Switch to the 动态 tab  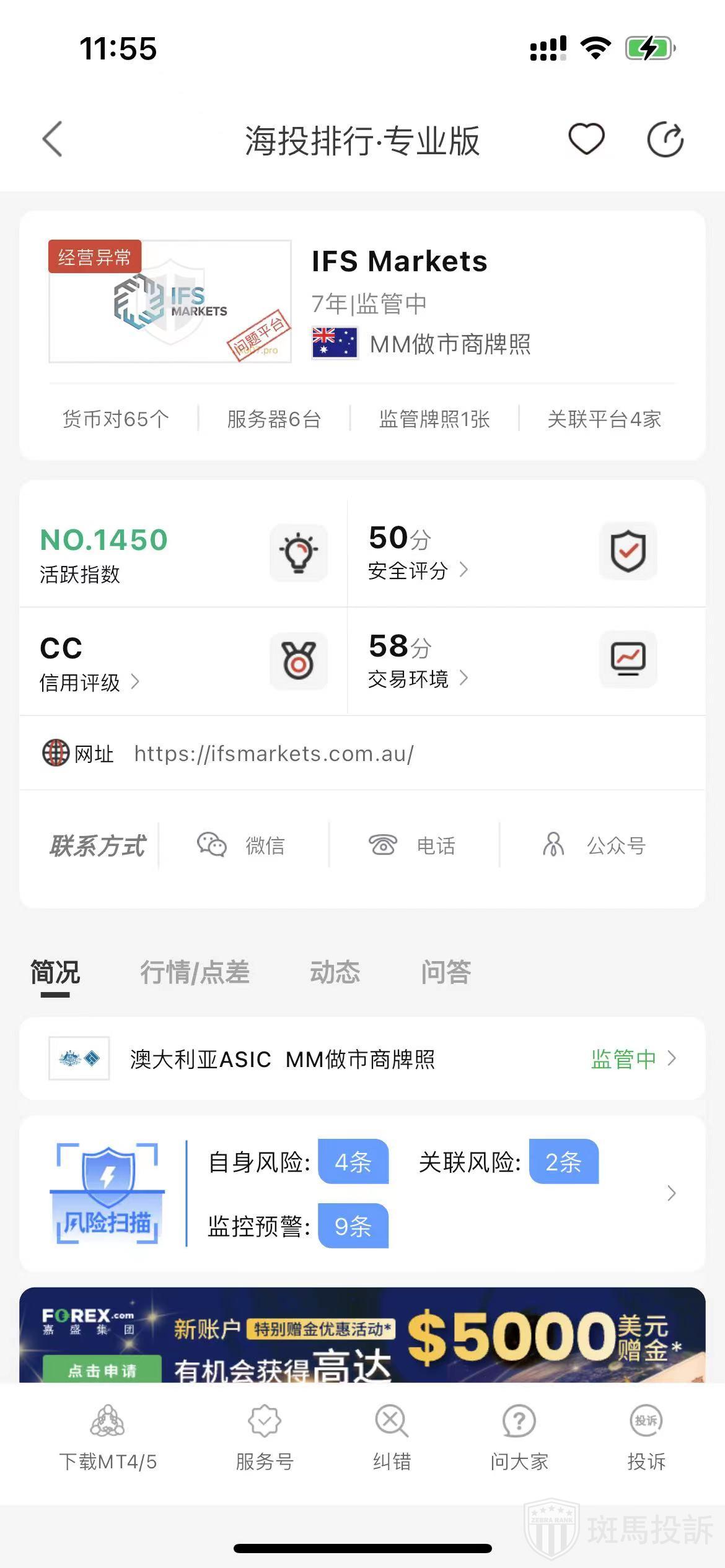(335, 972)
